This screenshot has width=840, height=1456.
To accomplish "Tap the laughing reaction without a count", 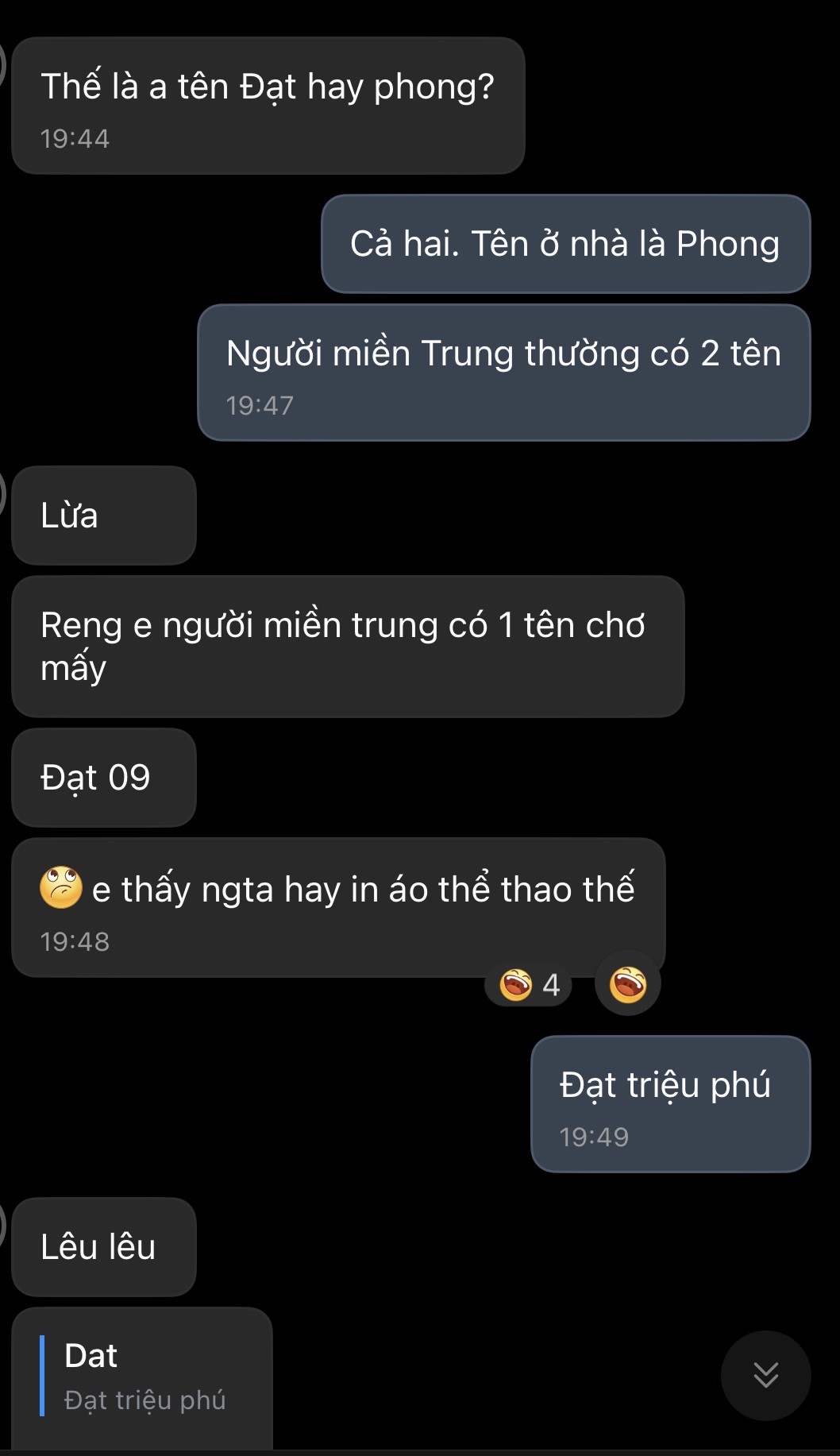I will pyautogui.click(x=627, y=984).
